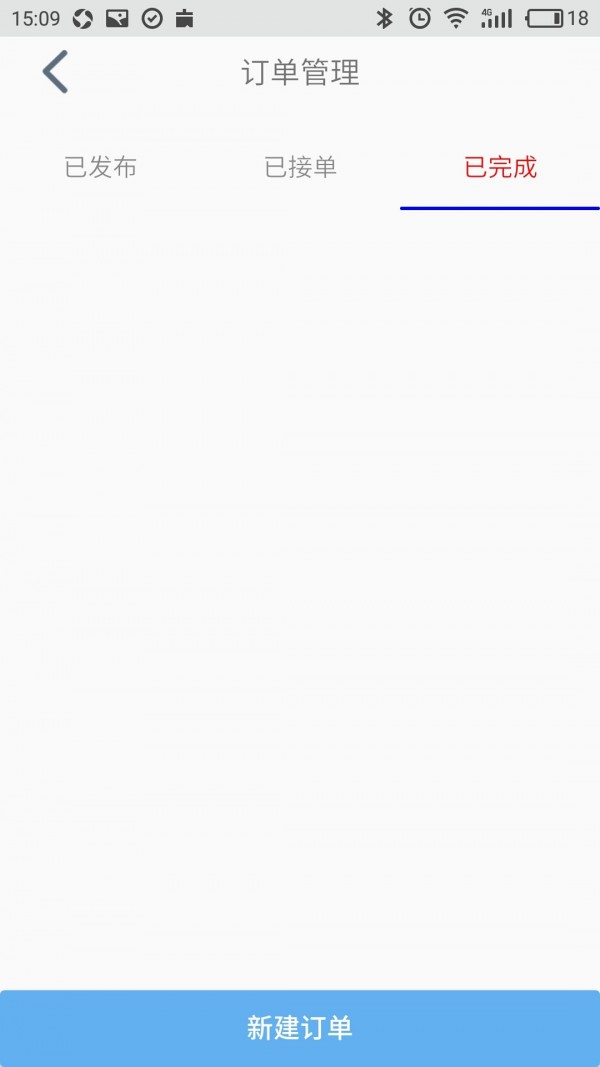Switch to the 已接单 tab
Viewport: 600px width, 1067px height.
coord(300,167)
